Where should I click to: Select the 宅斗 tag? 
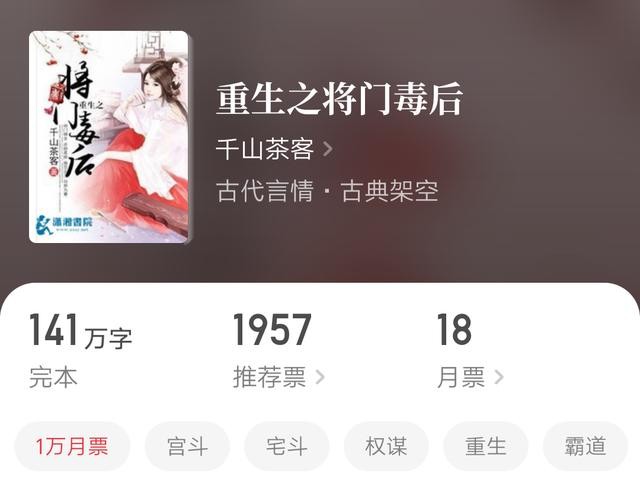[286, 447]
